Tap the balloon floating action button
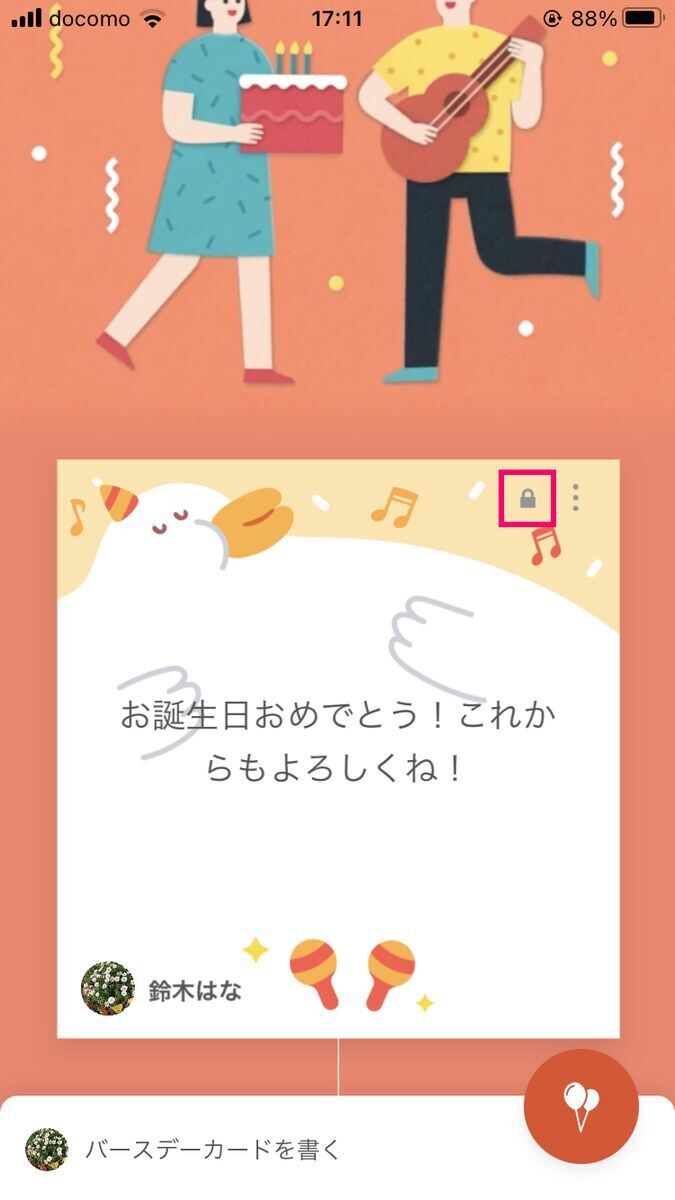 click(x=581, y=1106)
